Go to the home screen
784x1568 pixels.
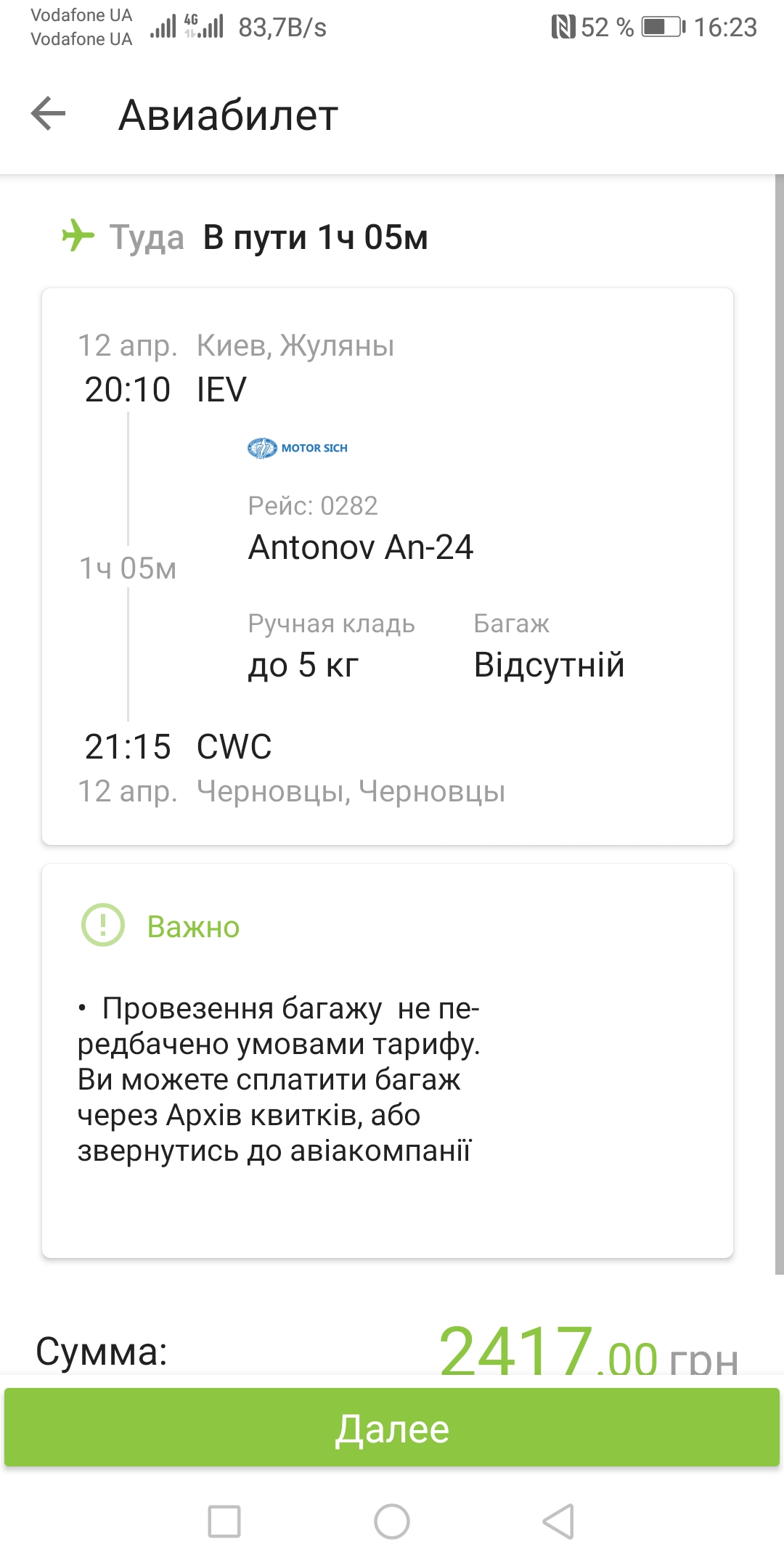coord(392,1521)
